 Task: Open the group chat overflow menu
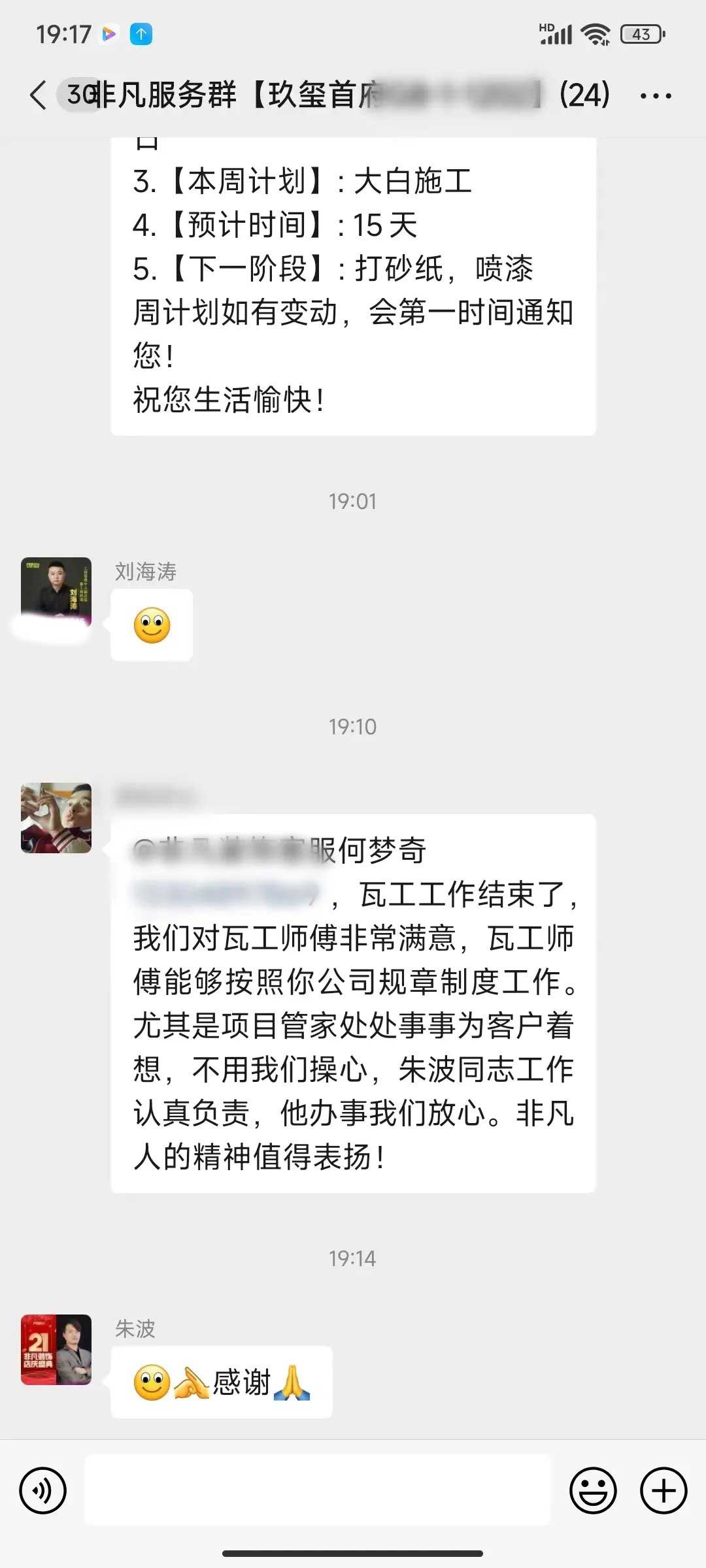[655, 96]
